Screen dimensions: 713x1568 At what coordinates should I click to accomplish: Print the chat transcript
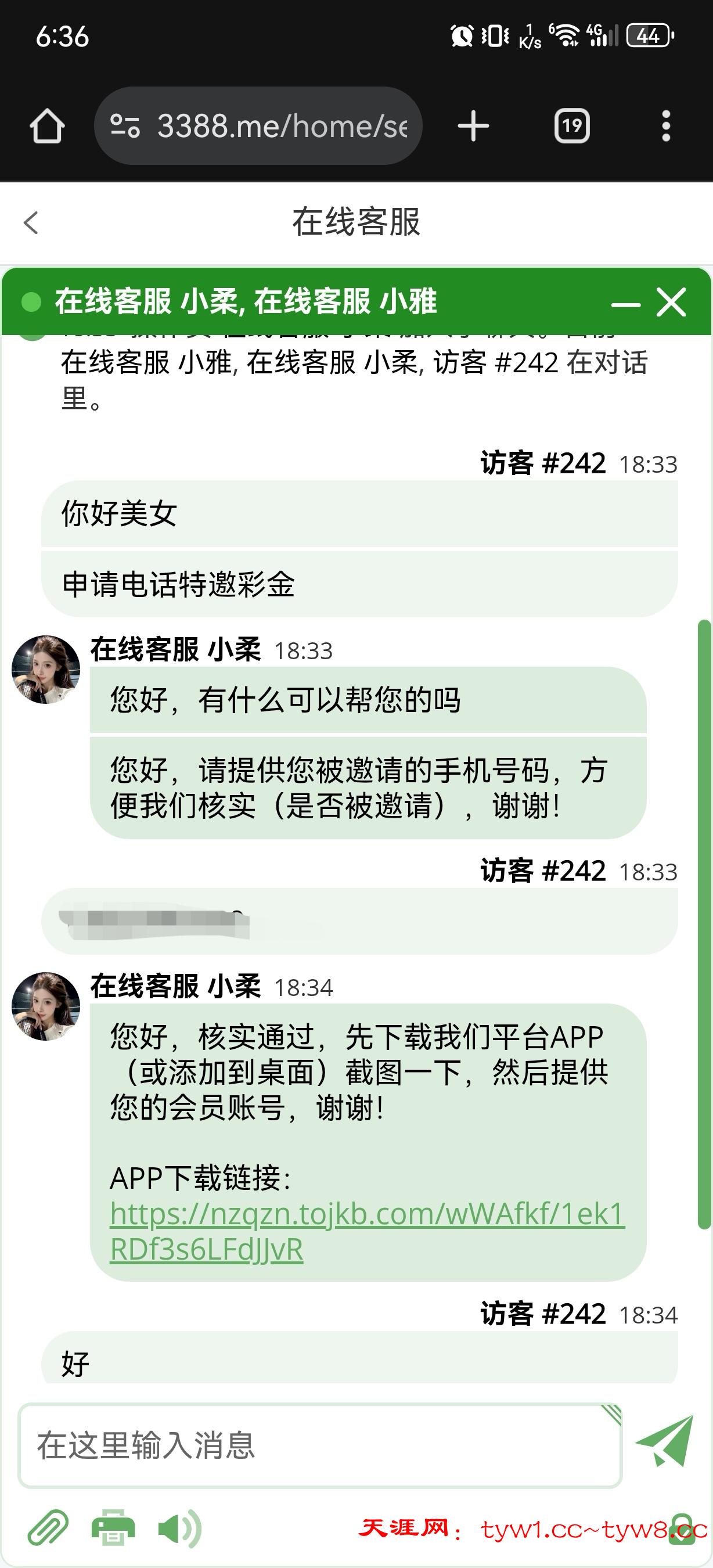click(113, 1528)
